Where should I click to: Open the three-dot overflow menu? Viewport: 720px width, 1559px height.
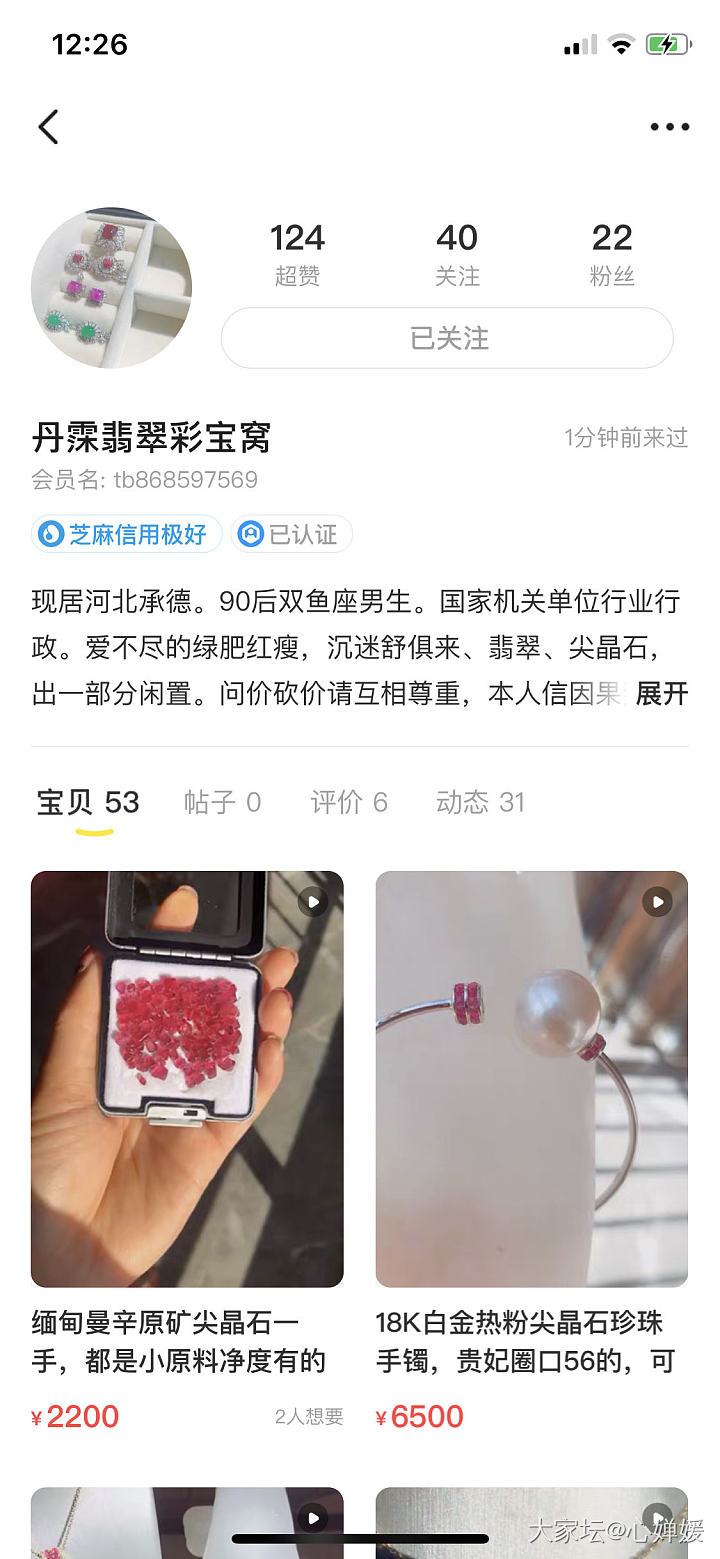coord(669,127)
